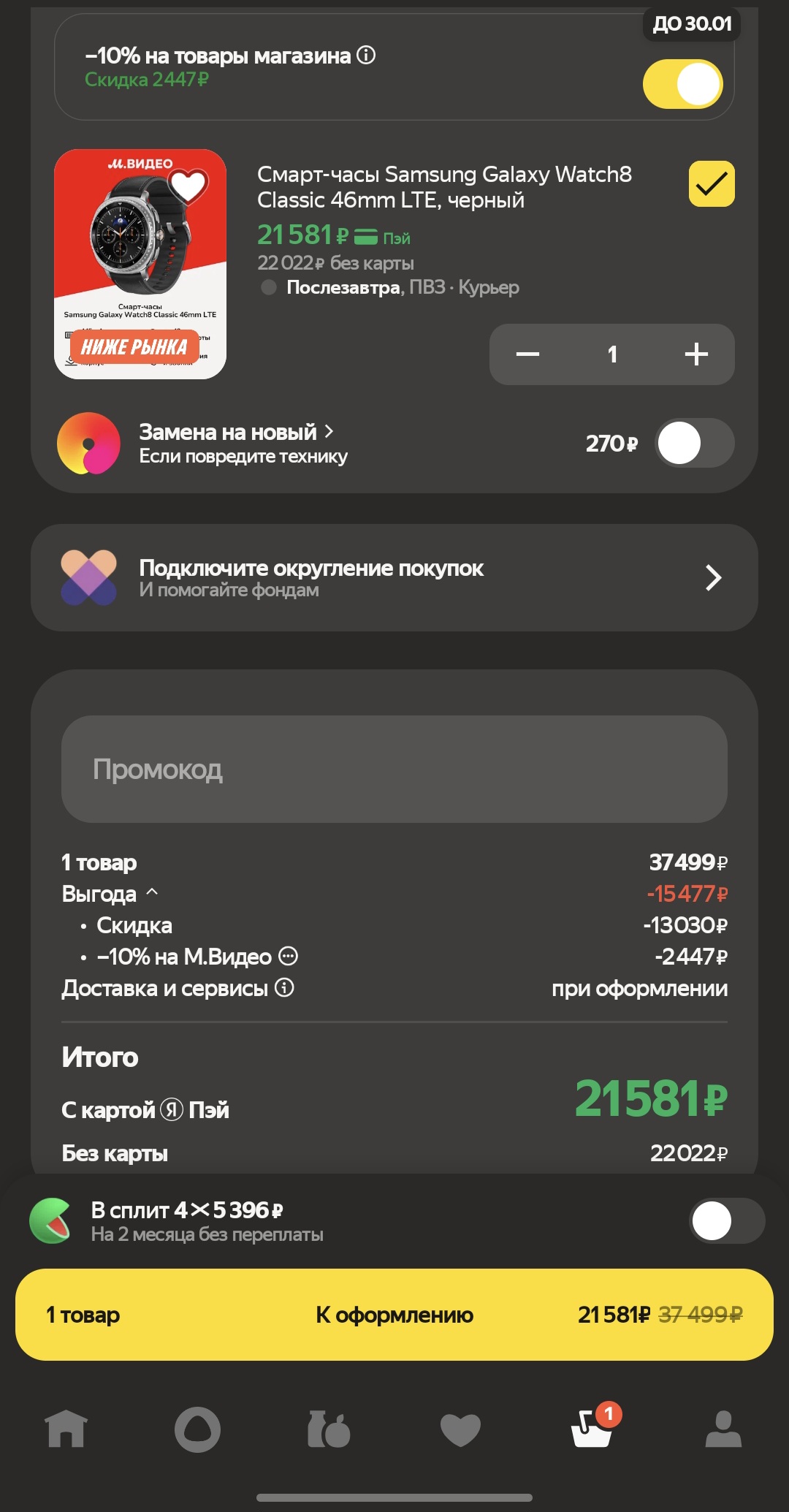The width and height of the screenshot is (789, 1512).
Task: Decrease watch quantity with the minus button
Action: [527, 354]
